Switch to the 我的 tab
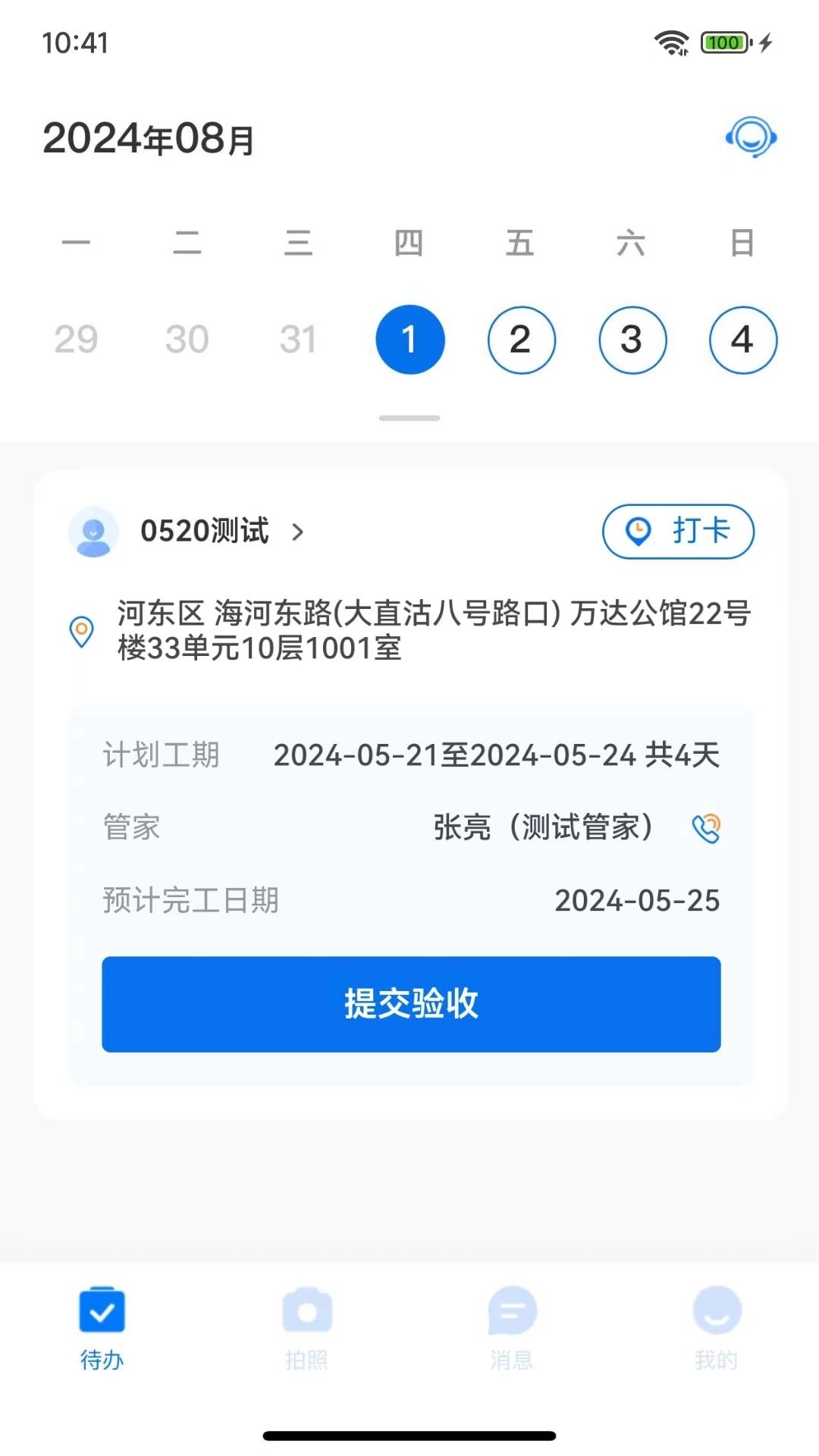 click(717, 1327)
